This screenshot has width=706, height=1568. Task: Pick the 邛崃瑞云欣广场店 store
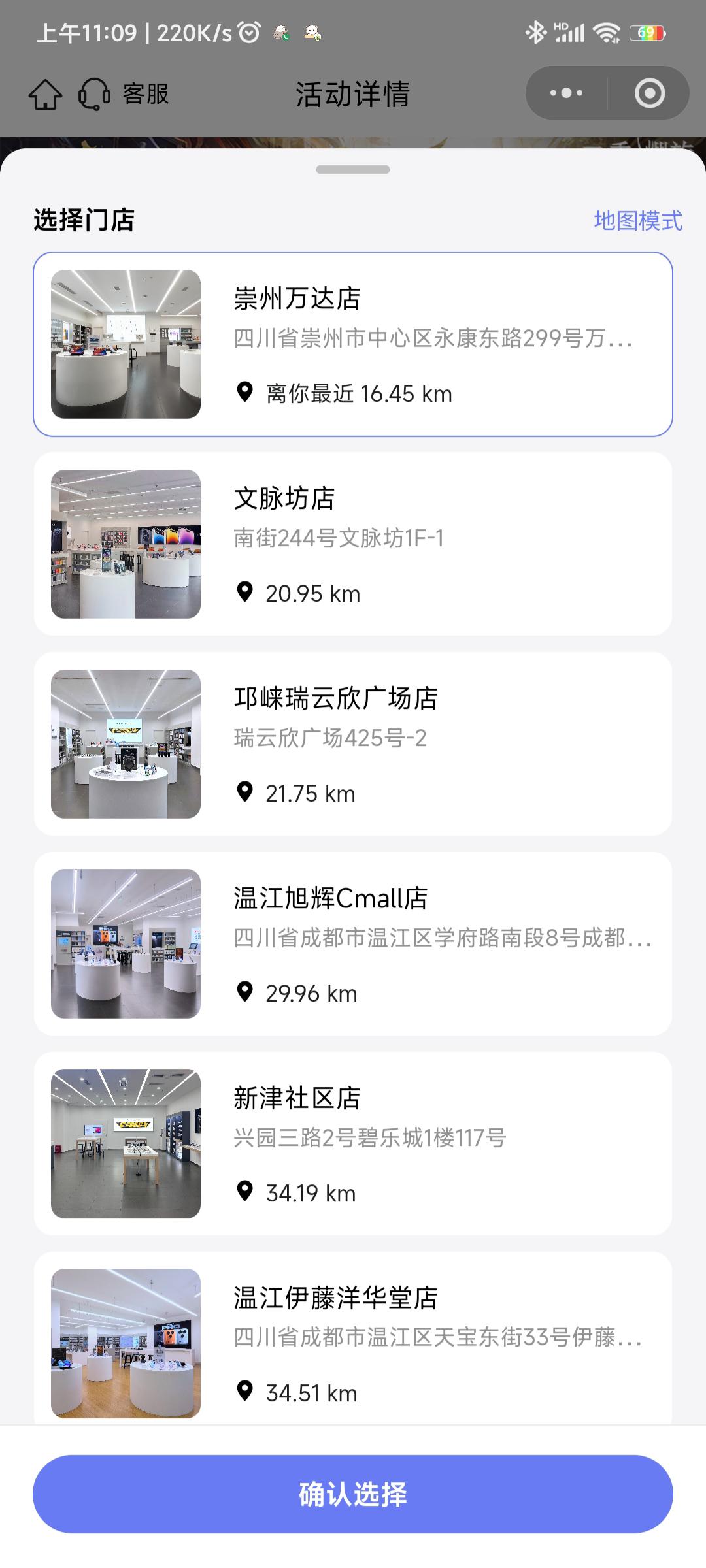[353, 744]
